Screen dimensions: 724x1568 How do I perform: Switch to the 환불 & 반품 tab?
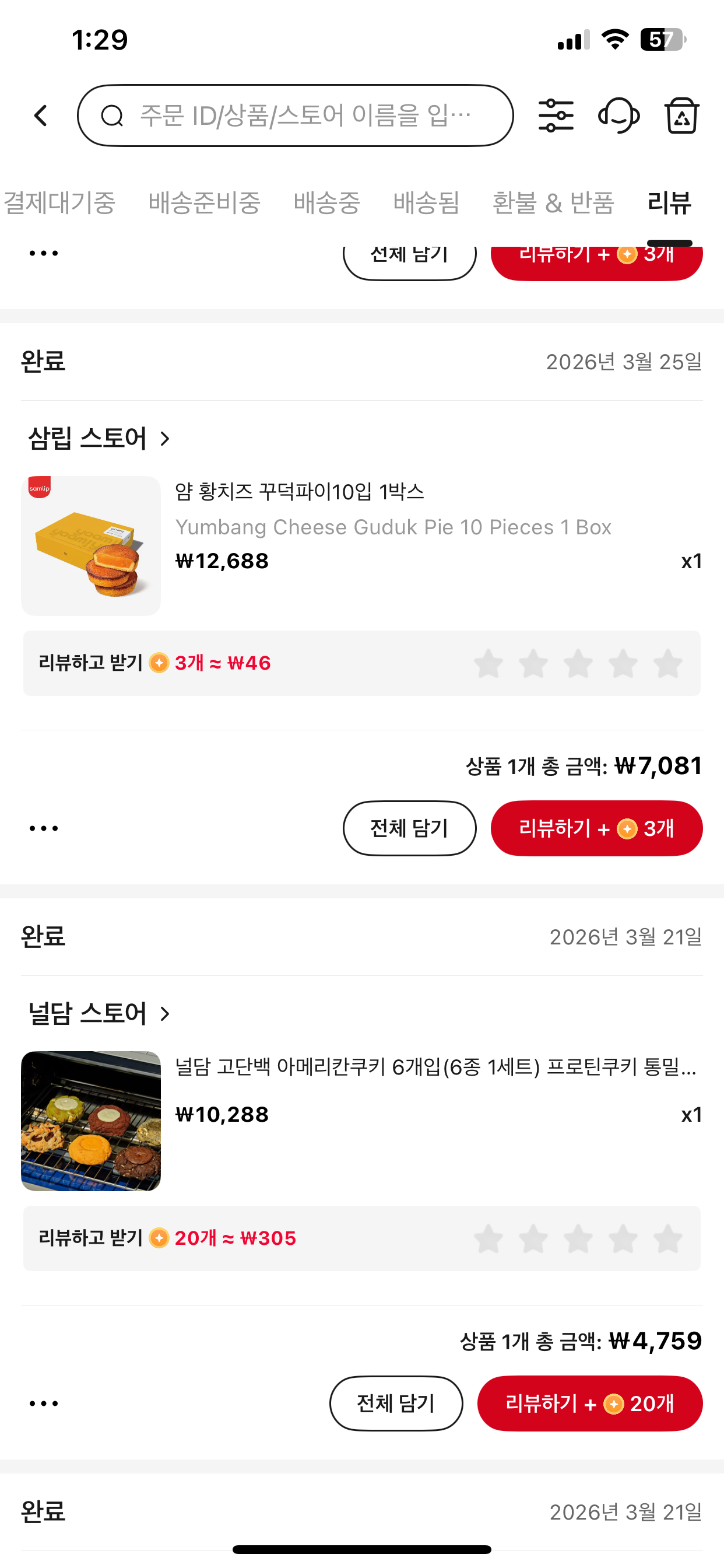pos(553,202)
